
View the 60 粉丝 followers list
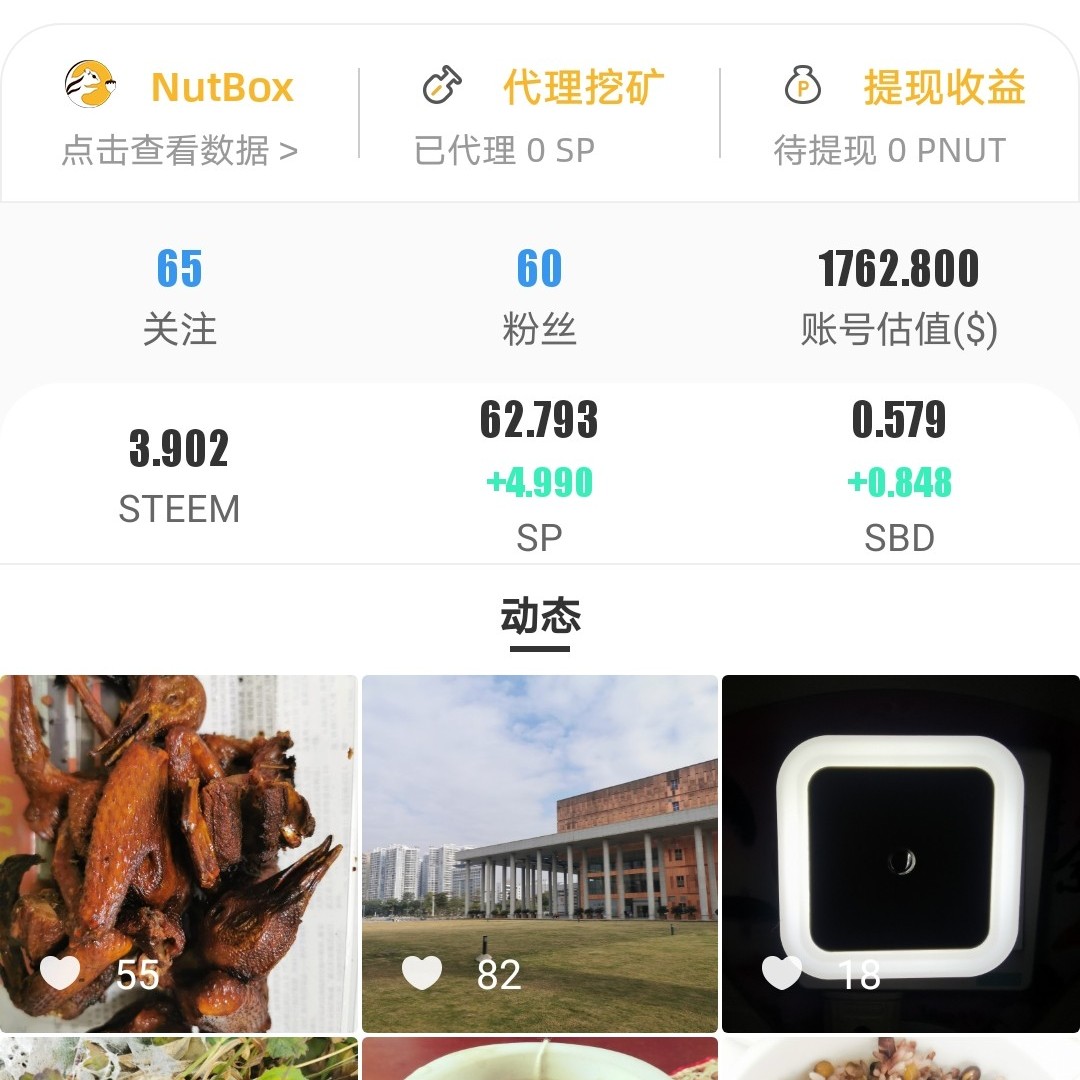click(540, 295)
